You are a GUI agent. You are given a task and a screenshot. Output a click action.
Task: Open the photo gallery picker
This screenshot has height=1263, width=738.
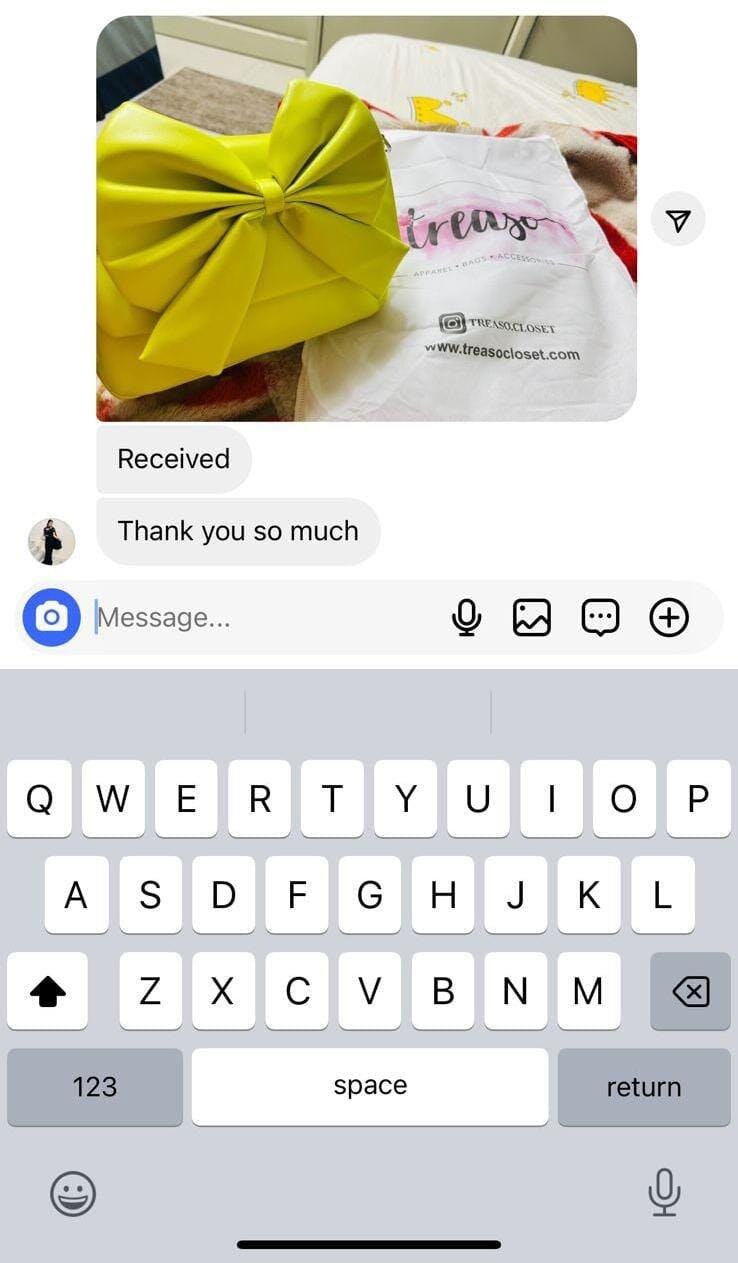click(532, 618)
